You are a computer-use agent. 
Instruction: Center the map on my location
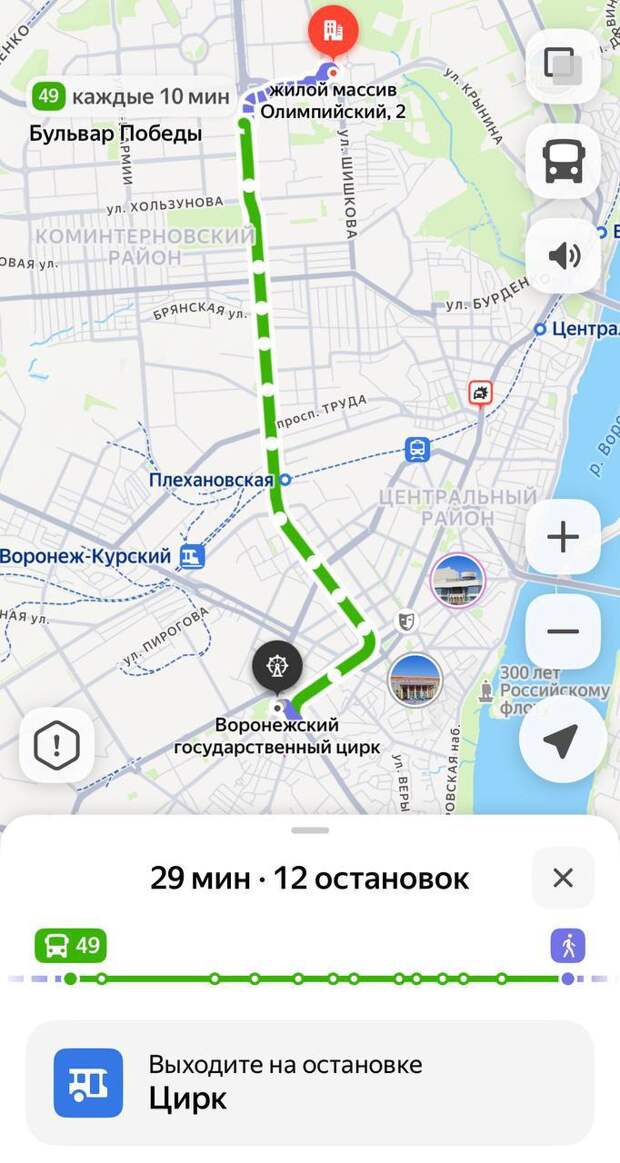coord(563,740)
